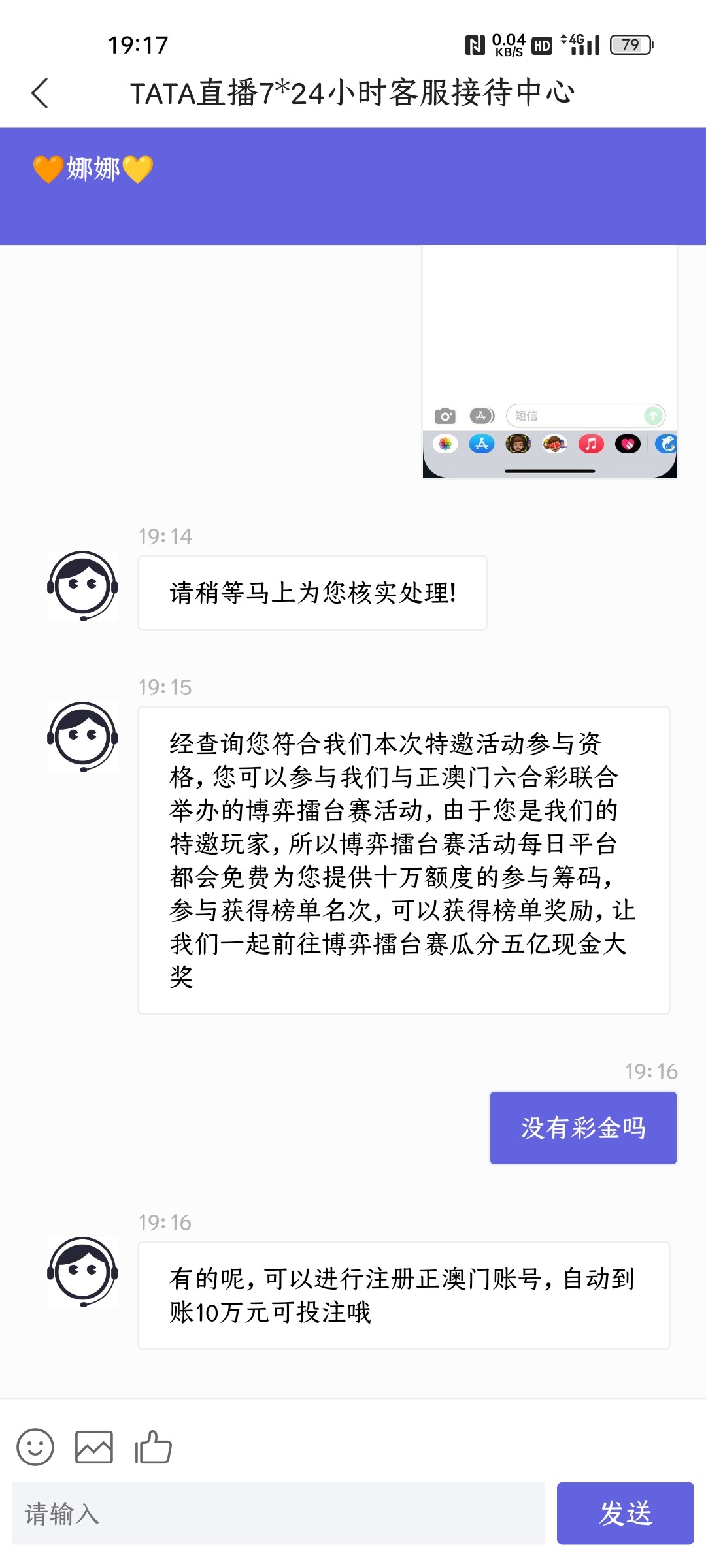Go back from the customer service chat
706x1568 pixels.
[x=41, y=93]
